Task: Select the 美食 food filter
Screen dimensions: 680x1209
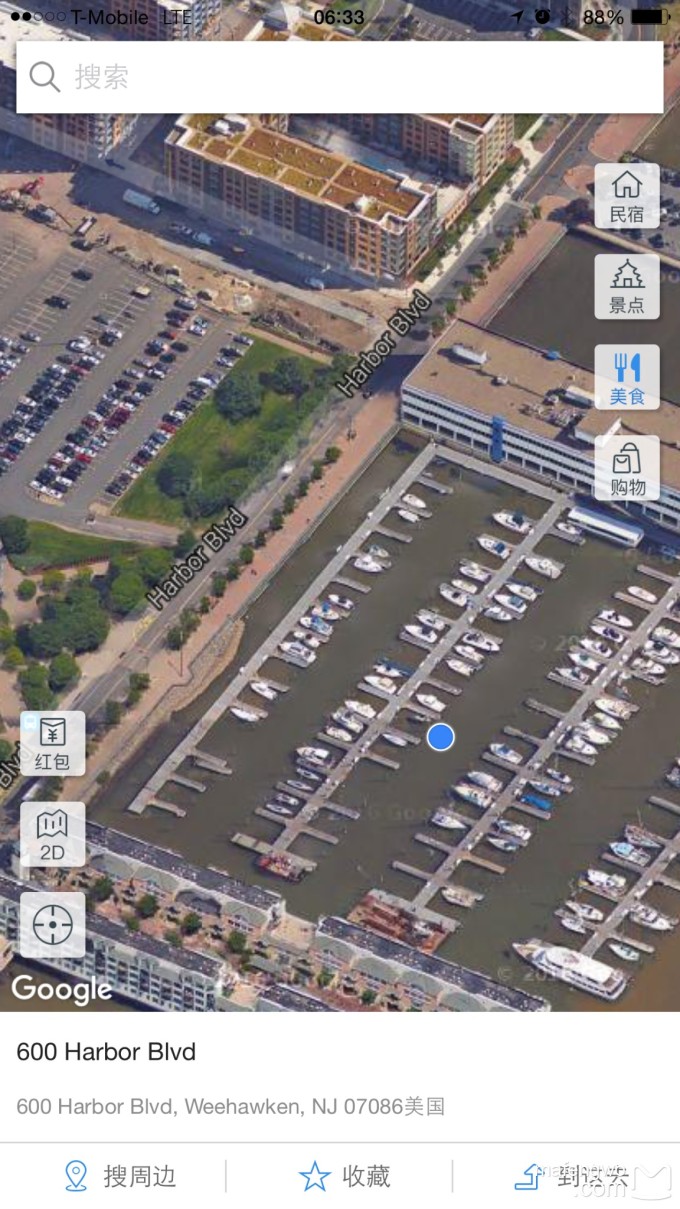Action: coord(627,377)
